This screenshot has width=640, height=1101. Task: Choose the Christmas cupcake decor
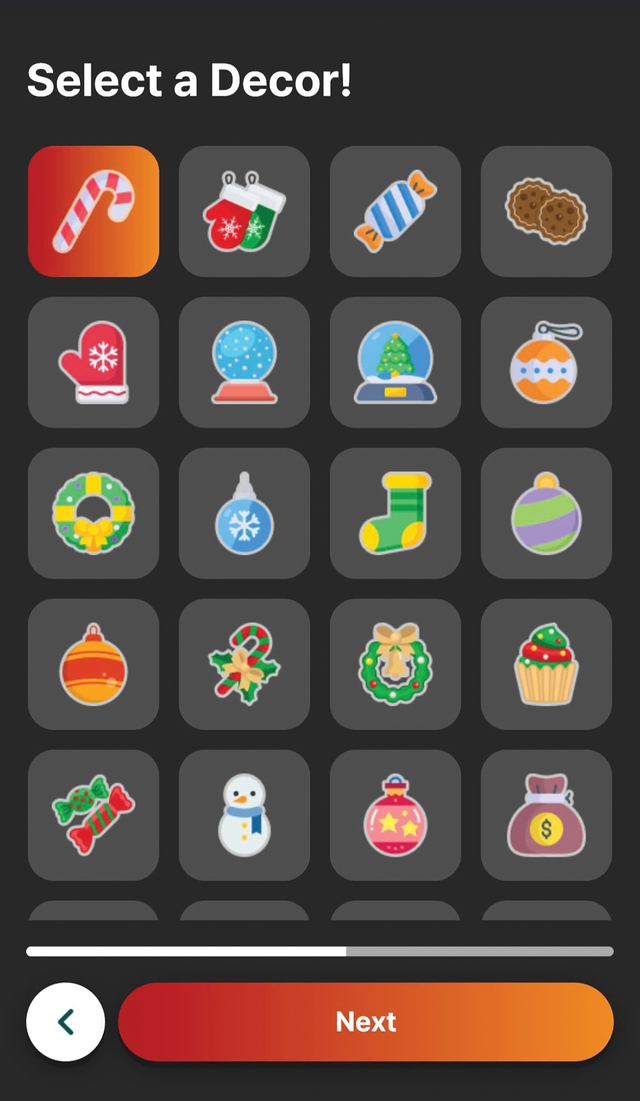[x=546, y=664]
